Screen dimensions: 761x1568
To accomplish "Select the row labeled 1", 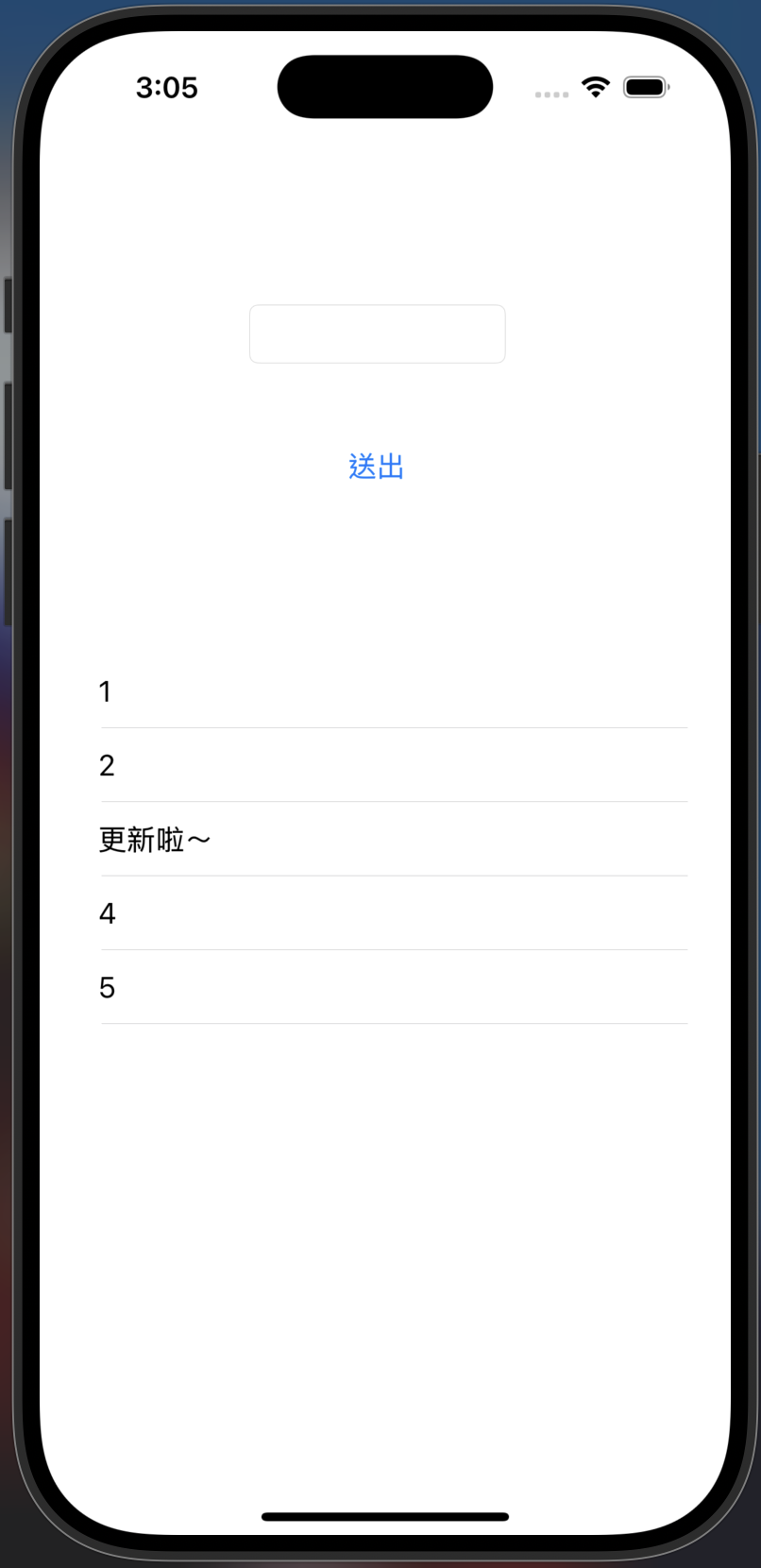I will tap(378, 691).
